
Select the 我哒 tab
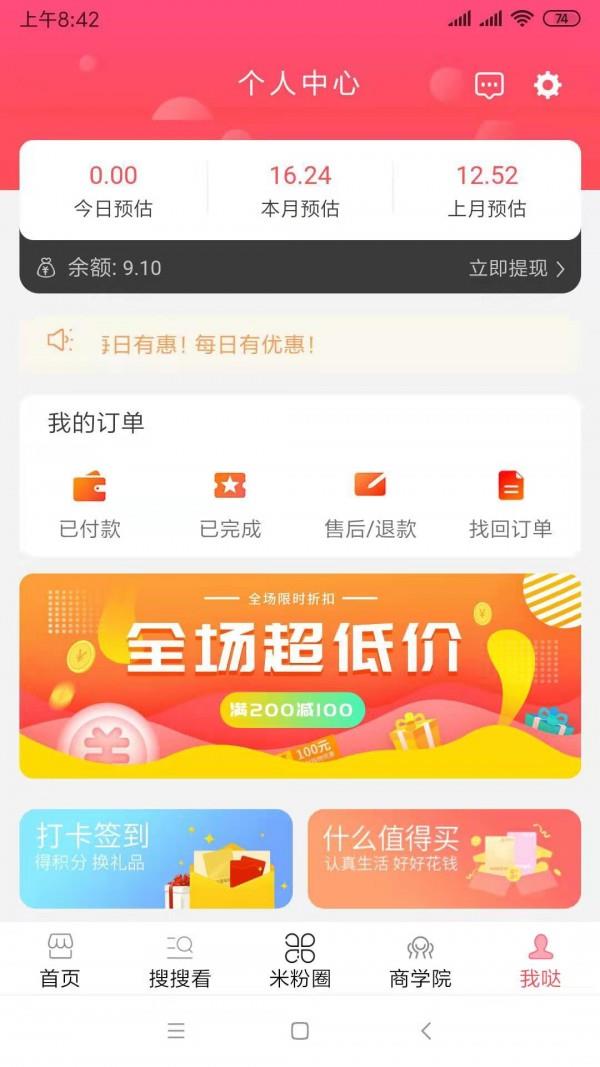coord(540,961)
